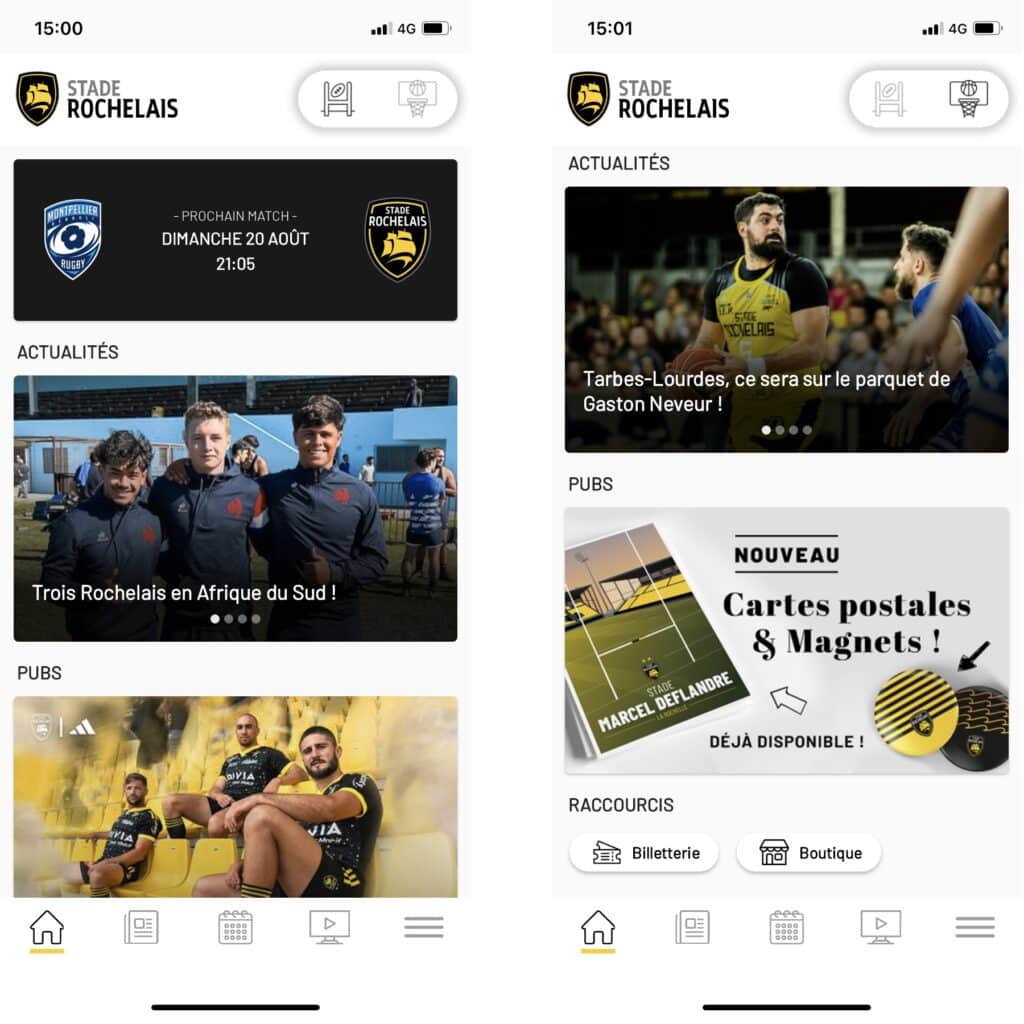Image resolution: width=1024 pixels, height=1024 pixels.
Task: Open the Tarbes-Lourdes news article
Action: coord(786,320)
